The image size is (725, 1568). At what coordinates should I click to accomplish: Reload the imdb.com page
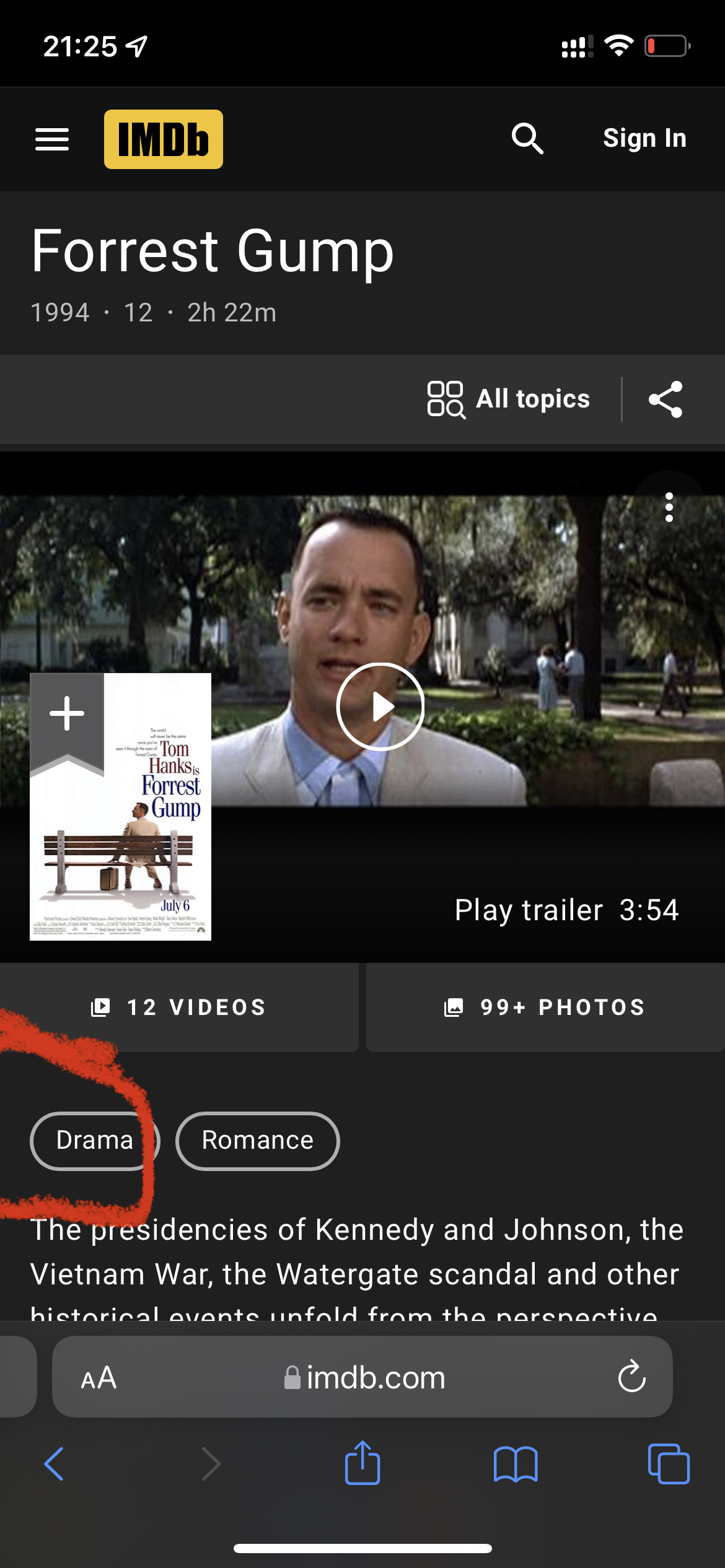tap(632, 1377)
